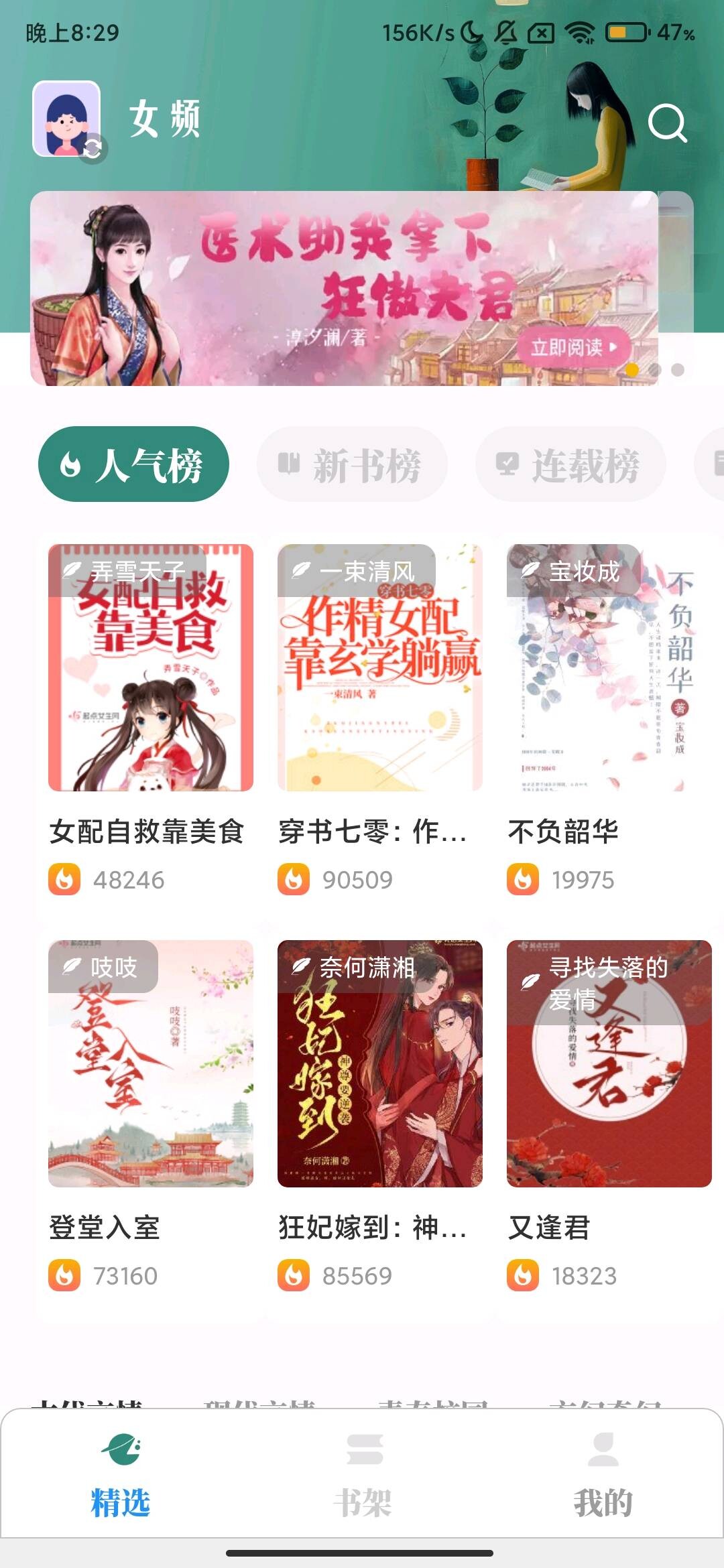Screen dimensions: 724x1568
Task: Select the 人气榜 ranking tab
Action: tap(133, 464)
